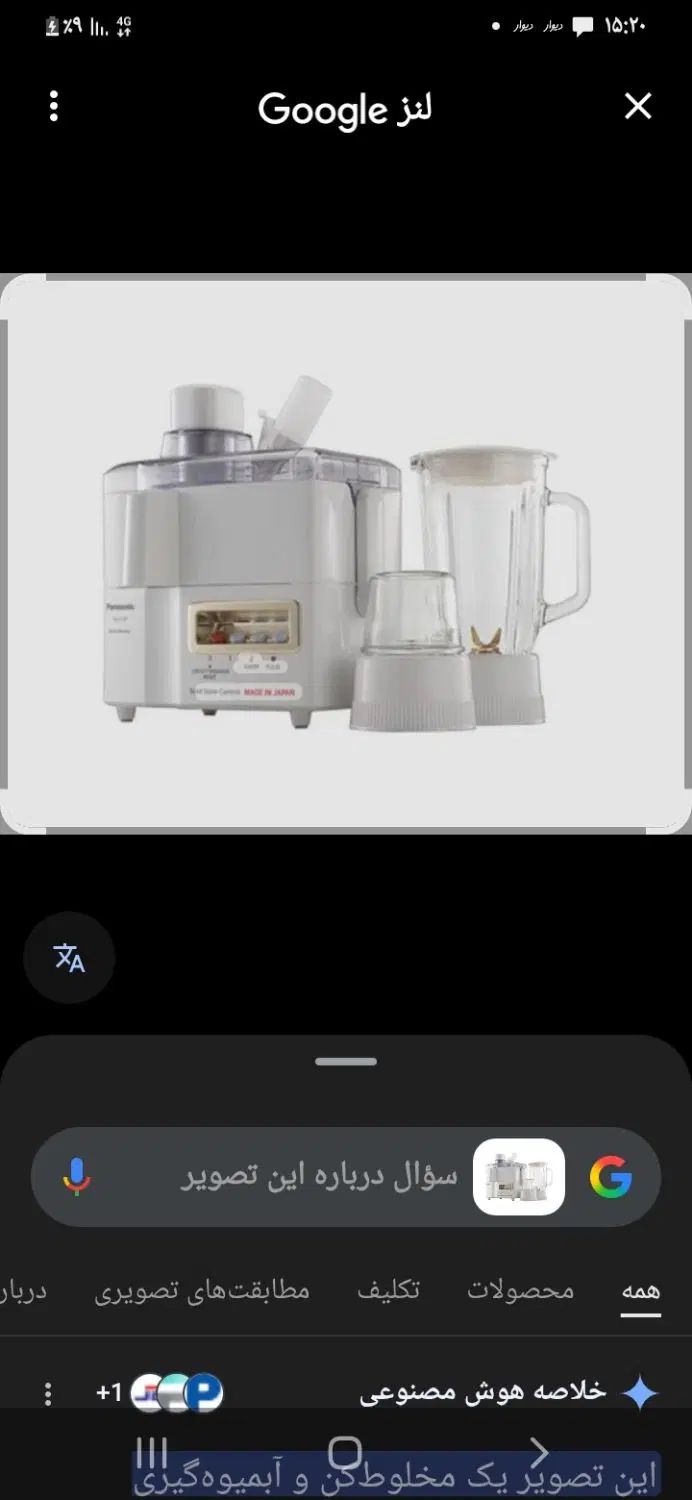The image size is (692, 1500).
Task: Open AI summary options menu
Action: coord(47,1393)
